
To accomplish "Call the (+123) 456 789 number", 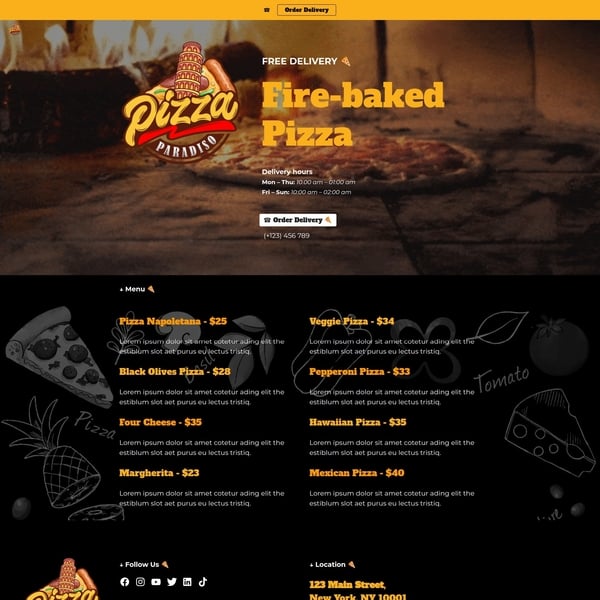I will click(286, 236).
